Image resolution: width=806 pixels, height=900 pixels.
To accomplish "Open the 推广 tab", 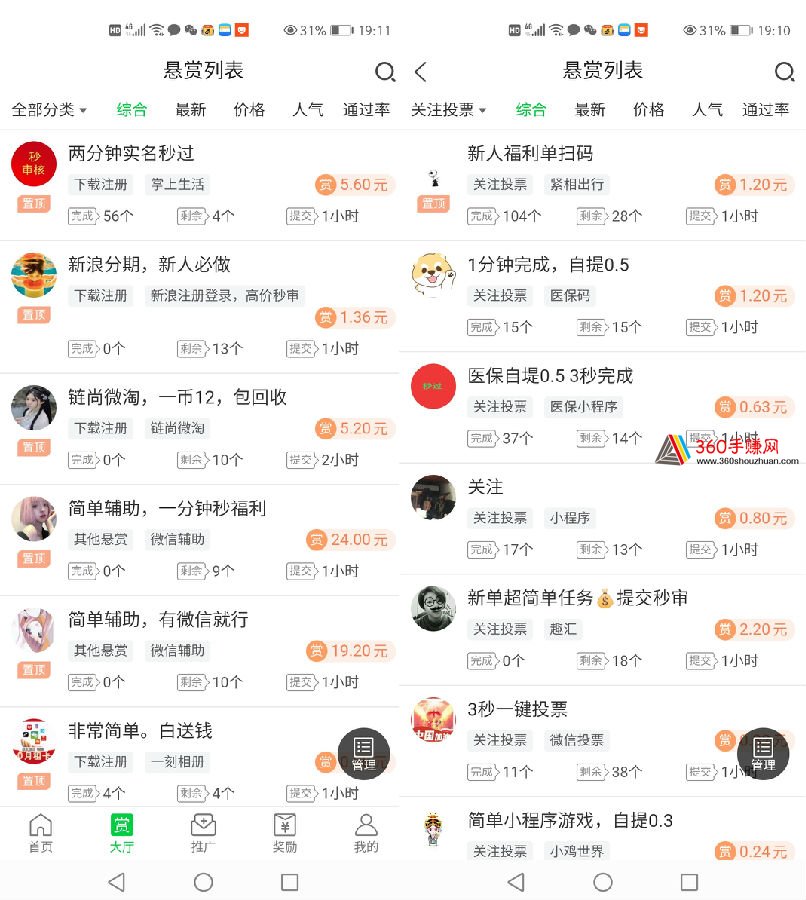I will 203,833.
